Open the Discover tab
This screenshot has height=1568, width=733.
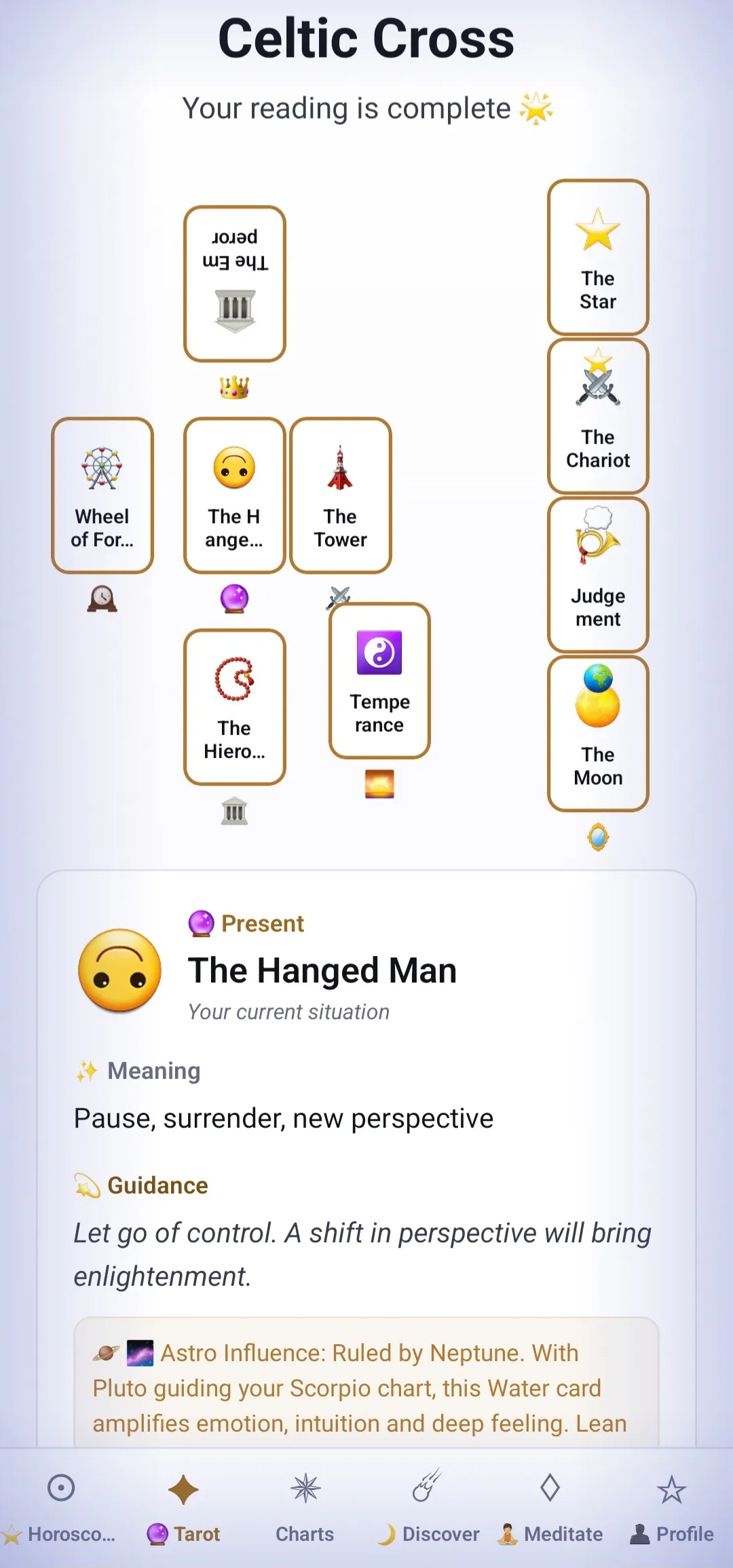pos(428,1508)
